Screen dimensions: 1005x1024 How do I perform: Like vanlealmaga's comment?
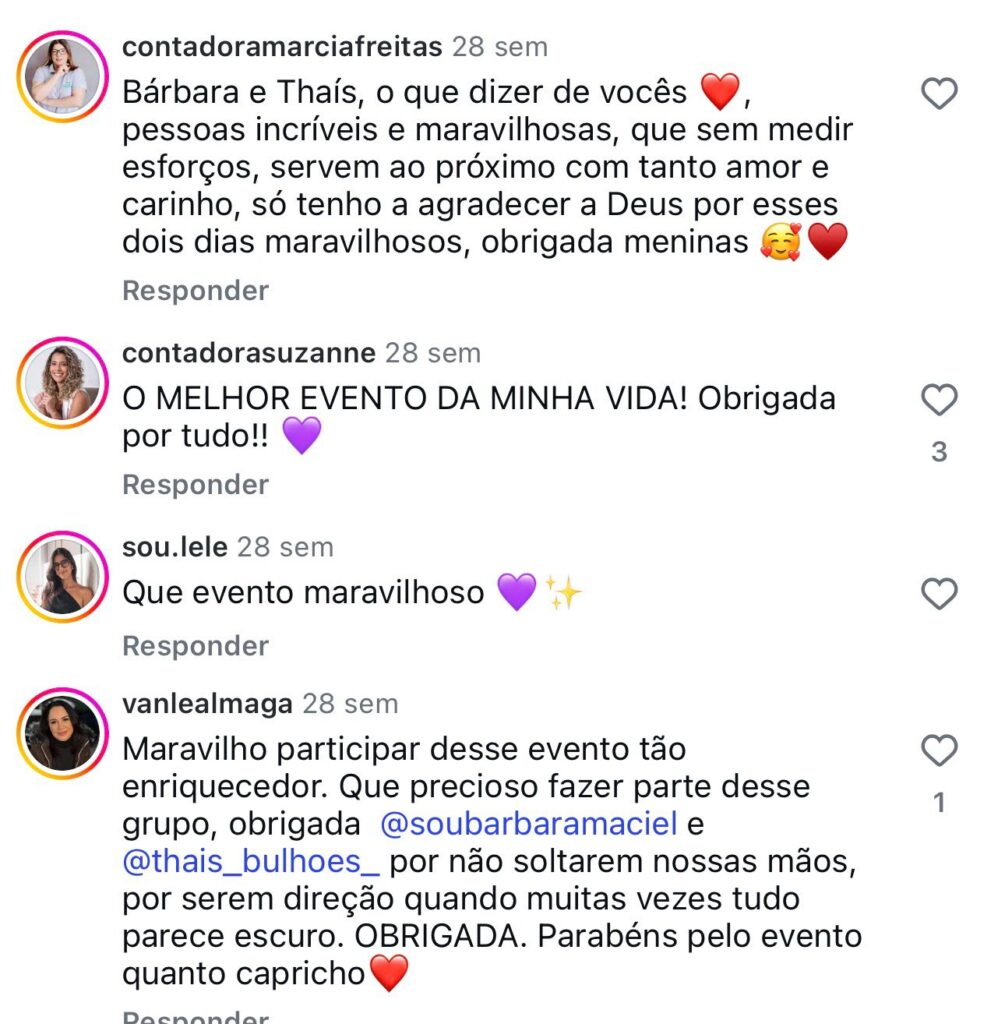tap(938, 751)
